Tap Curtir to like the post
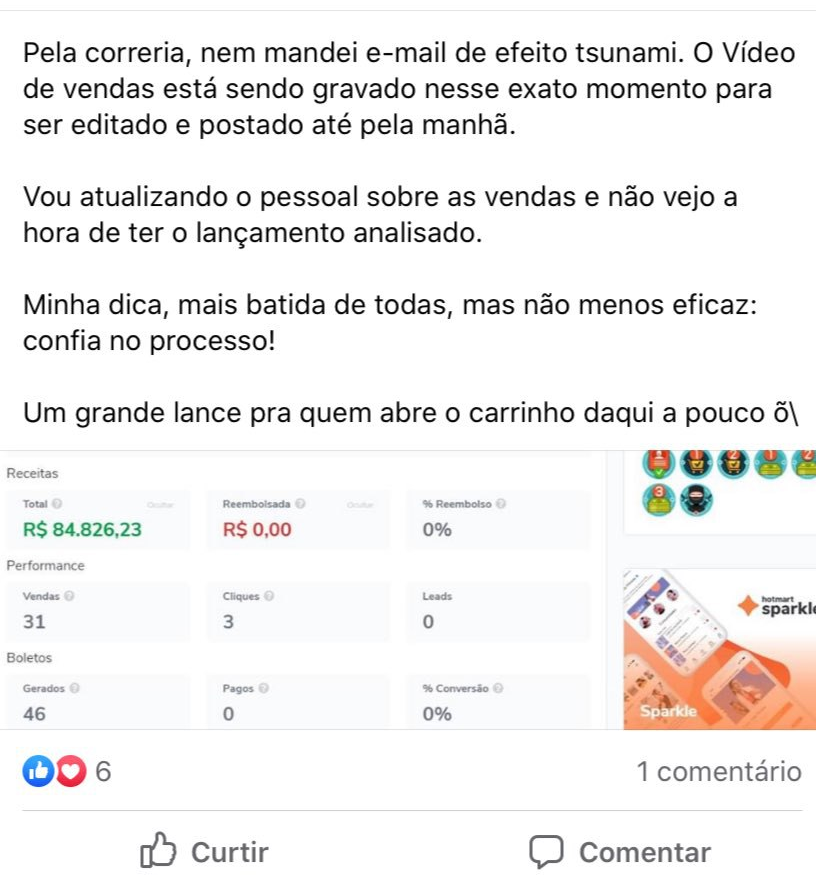The height and width of the screenshot is (887, 816). 206,852
